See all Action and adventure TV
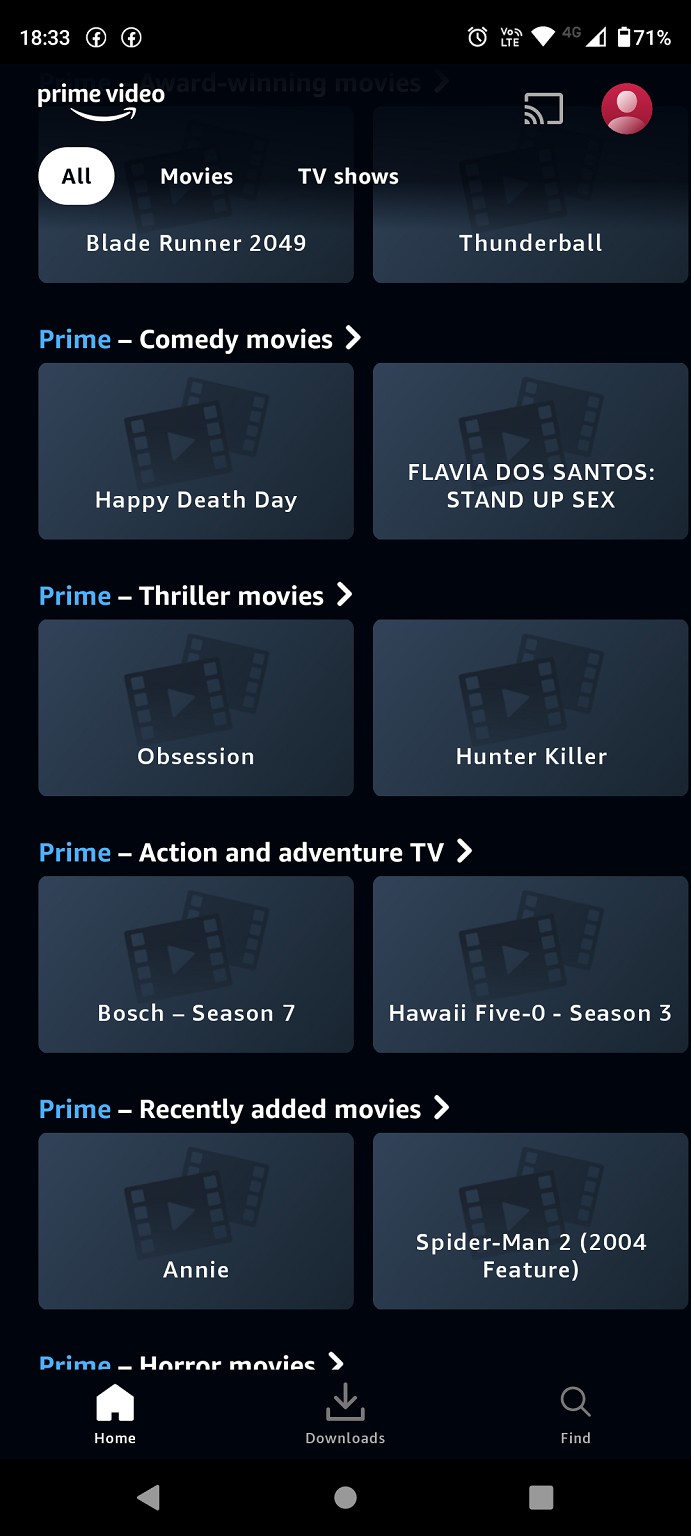The height and width of the screenshot is (1536, 691). 255,852
